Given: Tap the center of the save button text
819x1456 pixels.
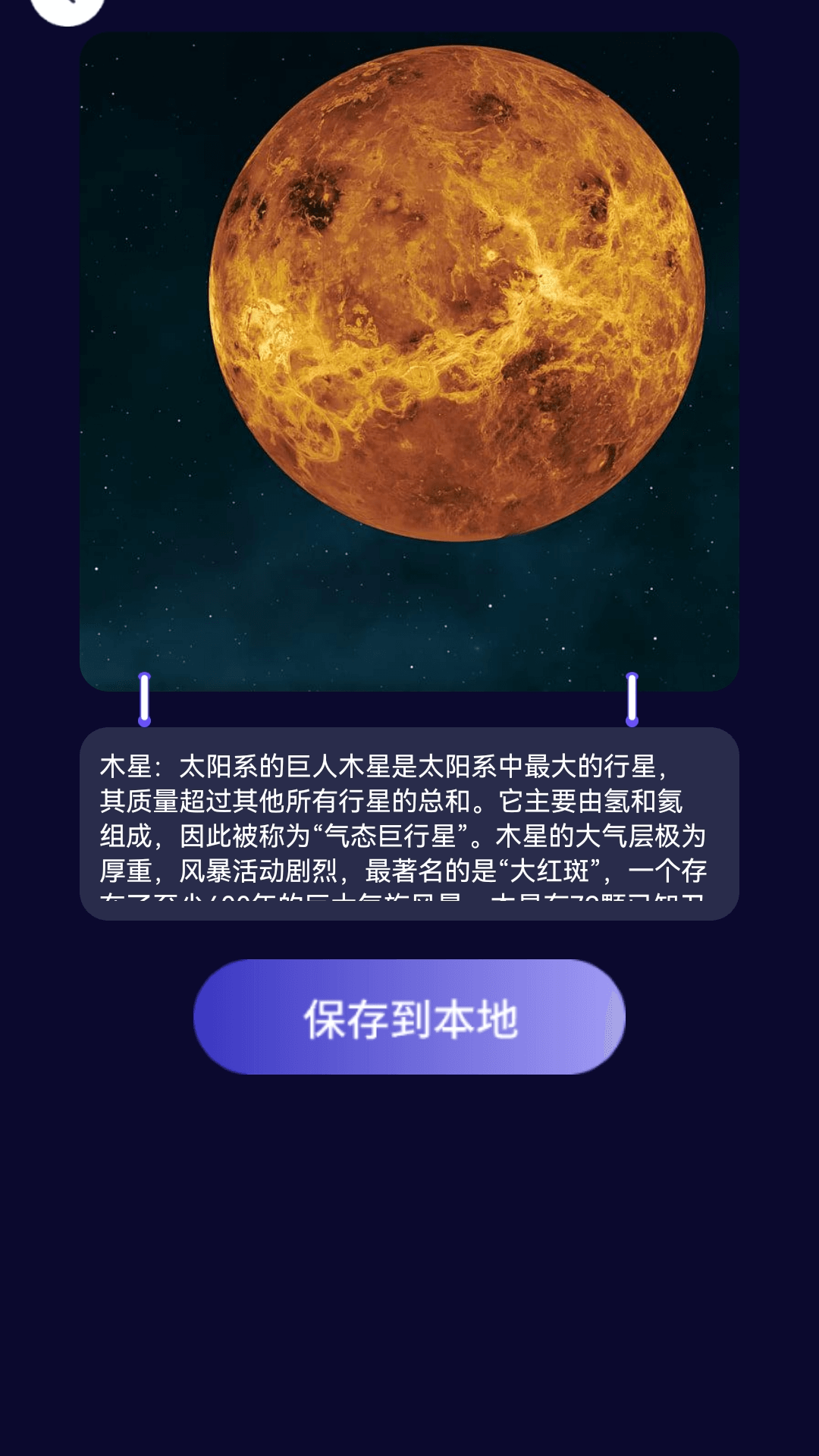Looking at the screenshot, I should (x=409, y=1020).
